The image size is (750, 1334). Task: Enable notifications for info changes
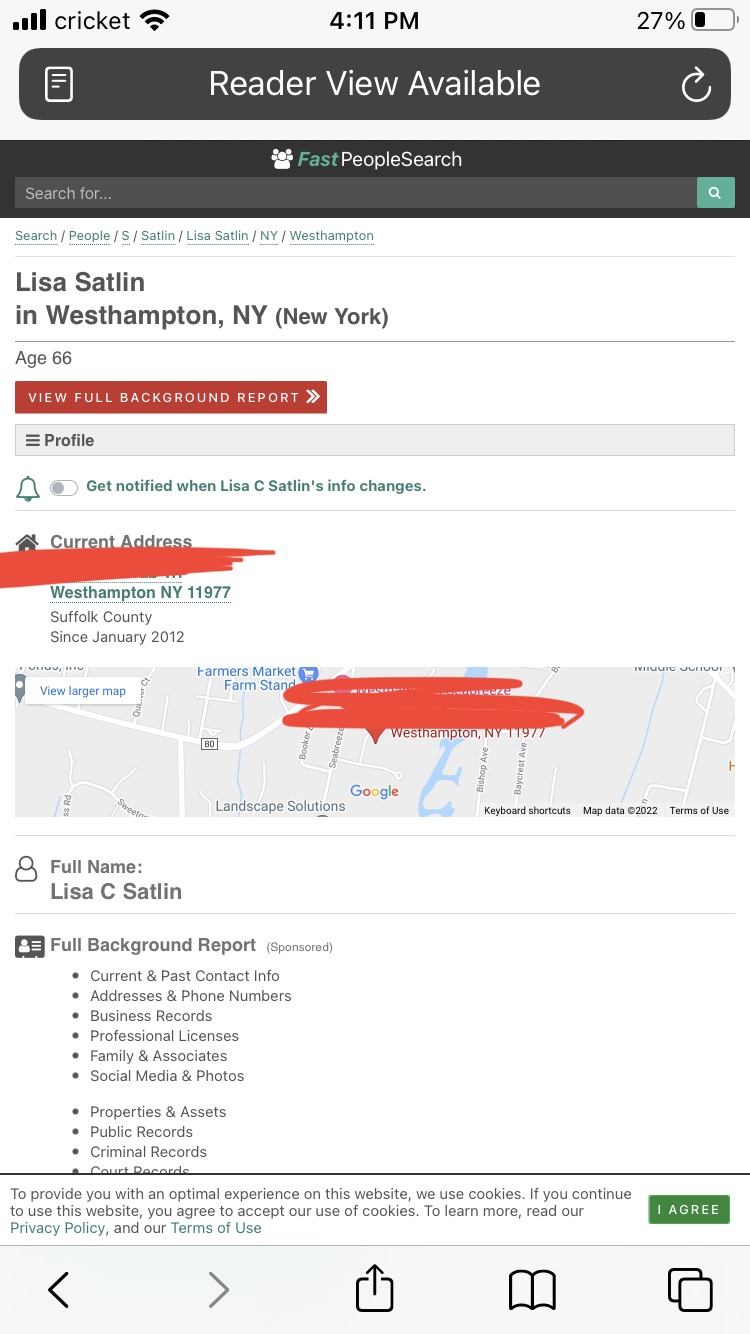64,487
